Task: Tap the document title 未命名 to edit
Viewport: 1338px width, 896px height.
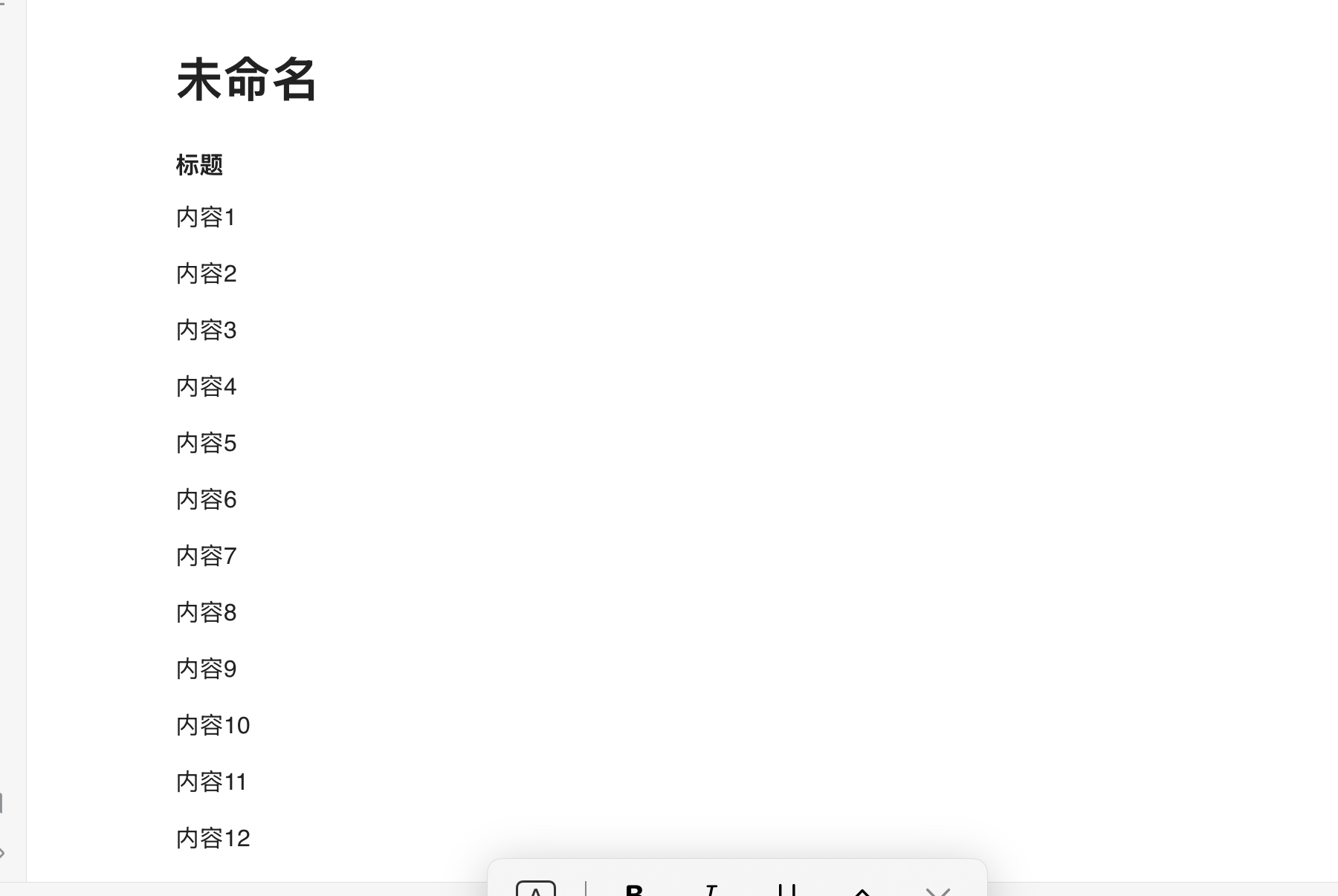Action: pos(247,79)
